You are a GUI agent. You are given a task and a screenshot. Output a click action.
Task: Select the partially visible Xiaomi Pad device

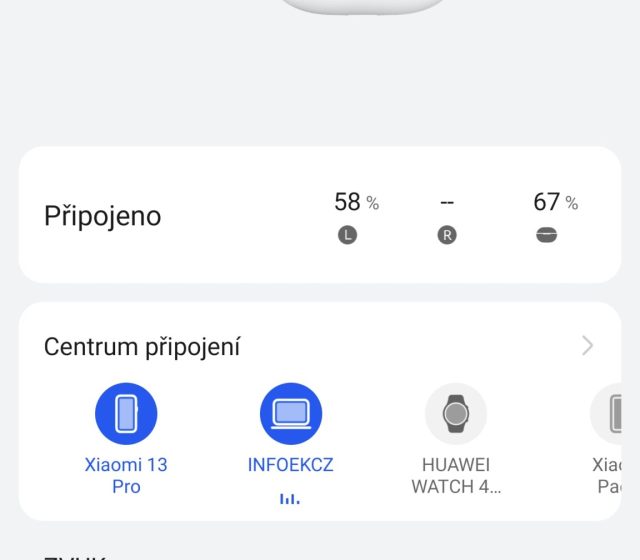click(x=608, y=414)
